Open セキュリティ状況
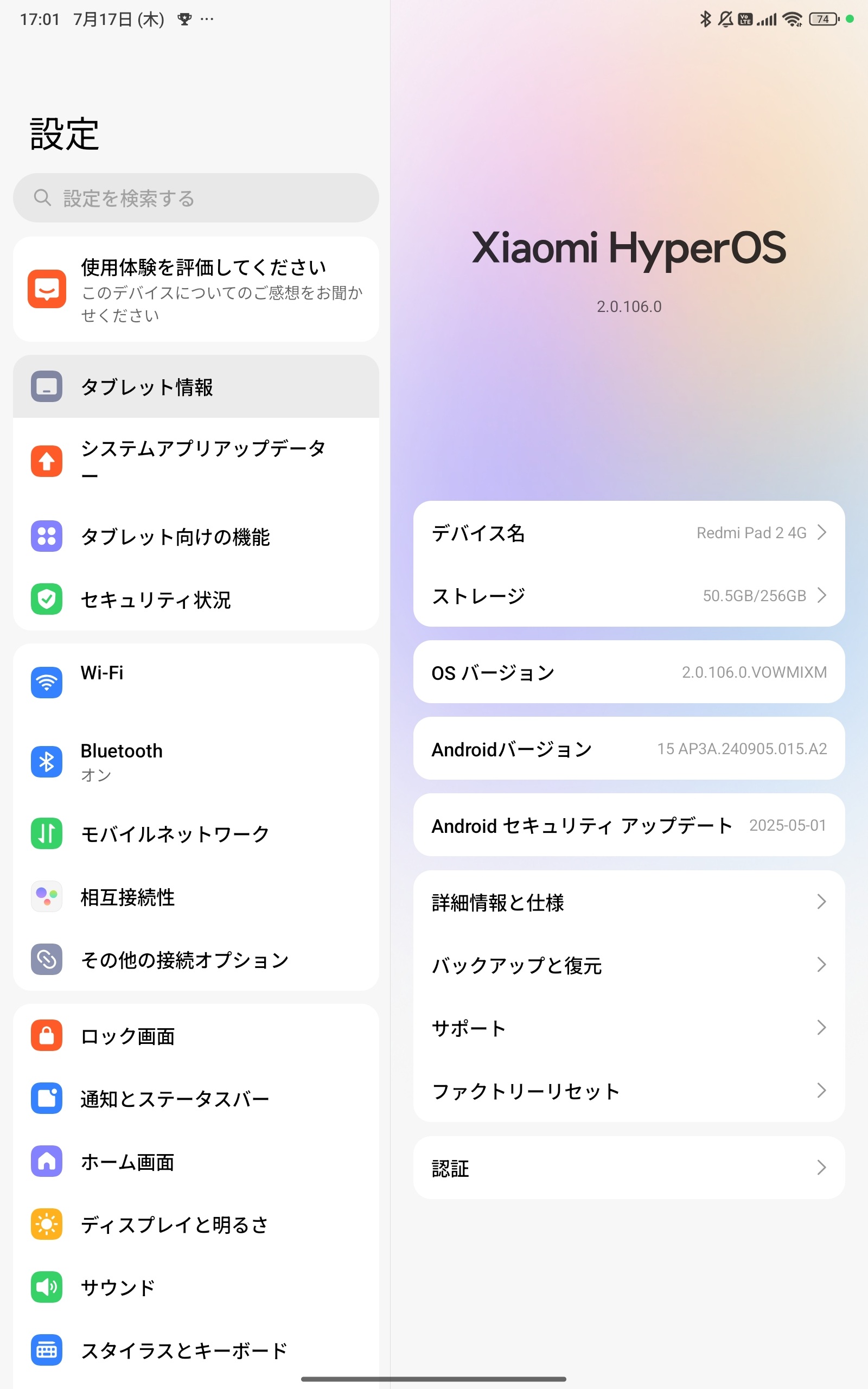Viewport: 868px width, 1389px height. click(x=196, y=600)
